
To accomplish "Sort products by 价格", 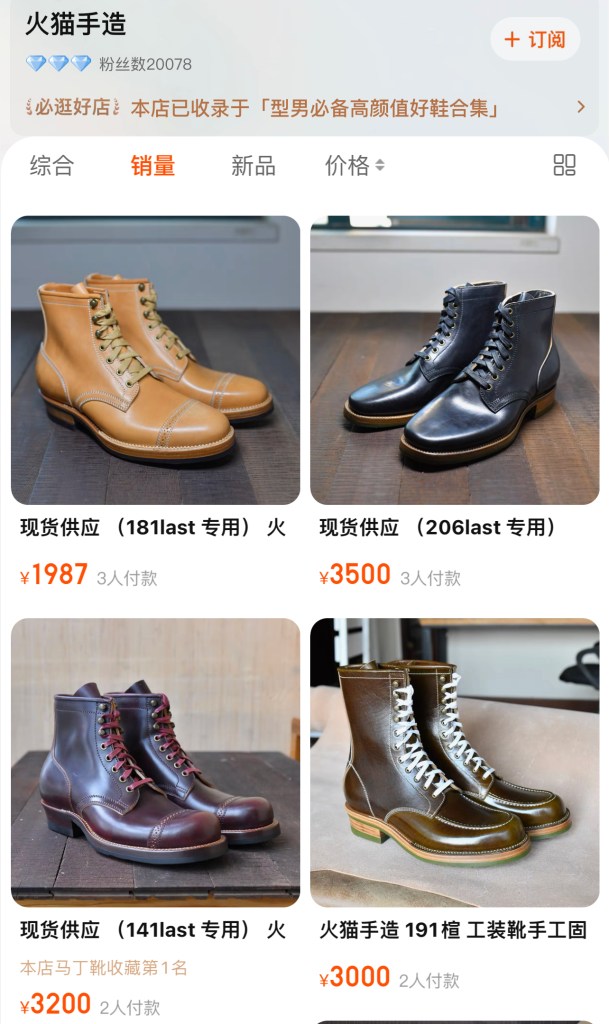I will [x=354, y=166].
